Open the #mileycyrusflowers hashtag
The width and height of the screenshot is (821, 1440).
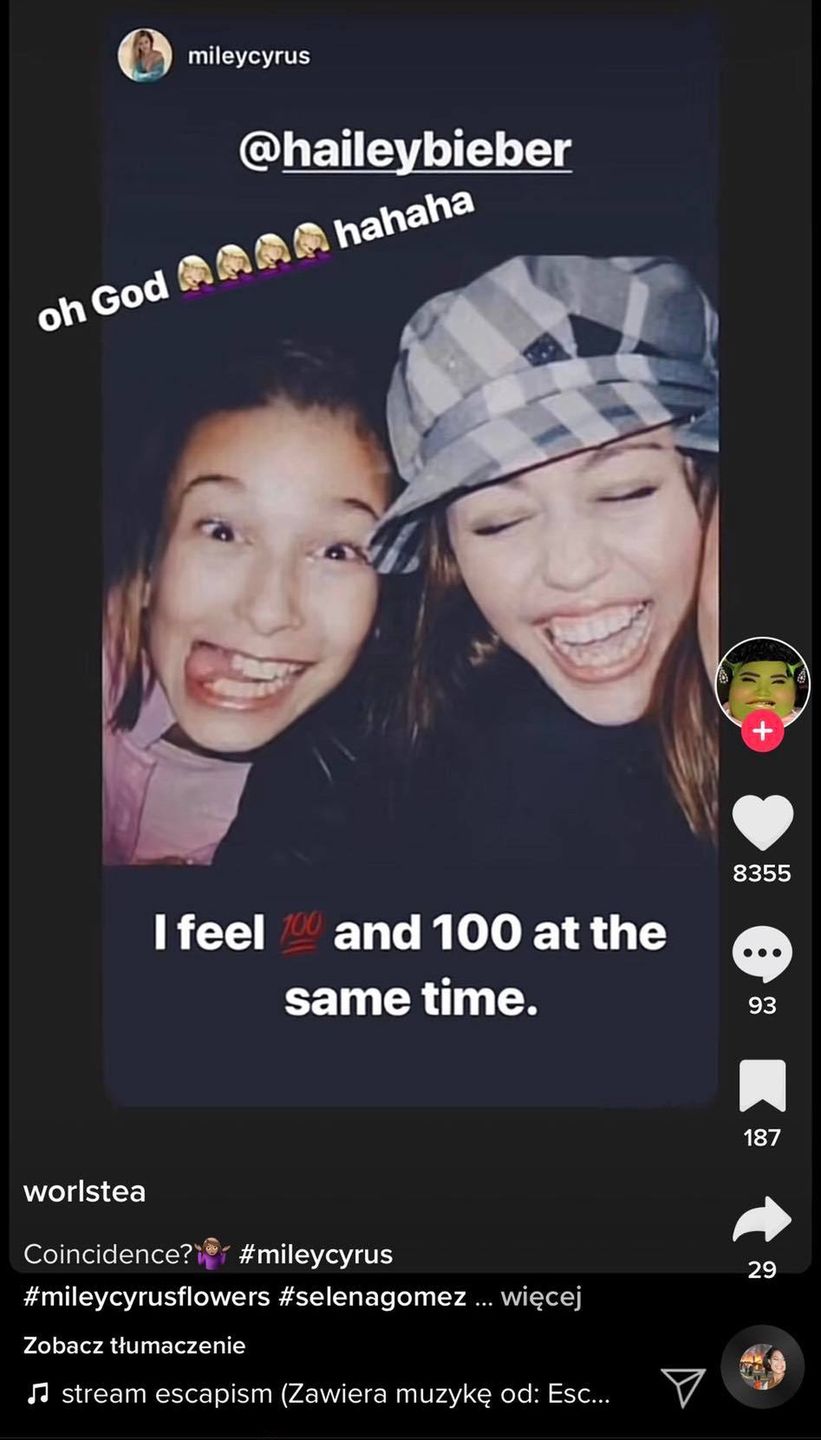tap(146, 1297)
